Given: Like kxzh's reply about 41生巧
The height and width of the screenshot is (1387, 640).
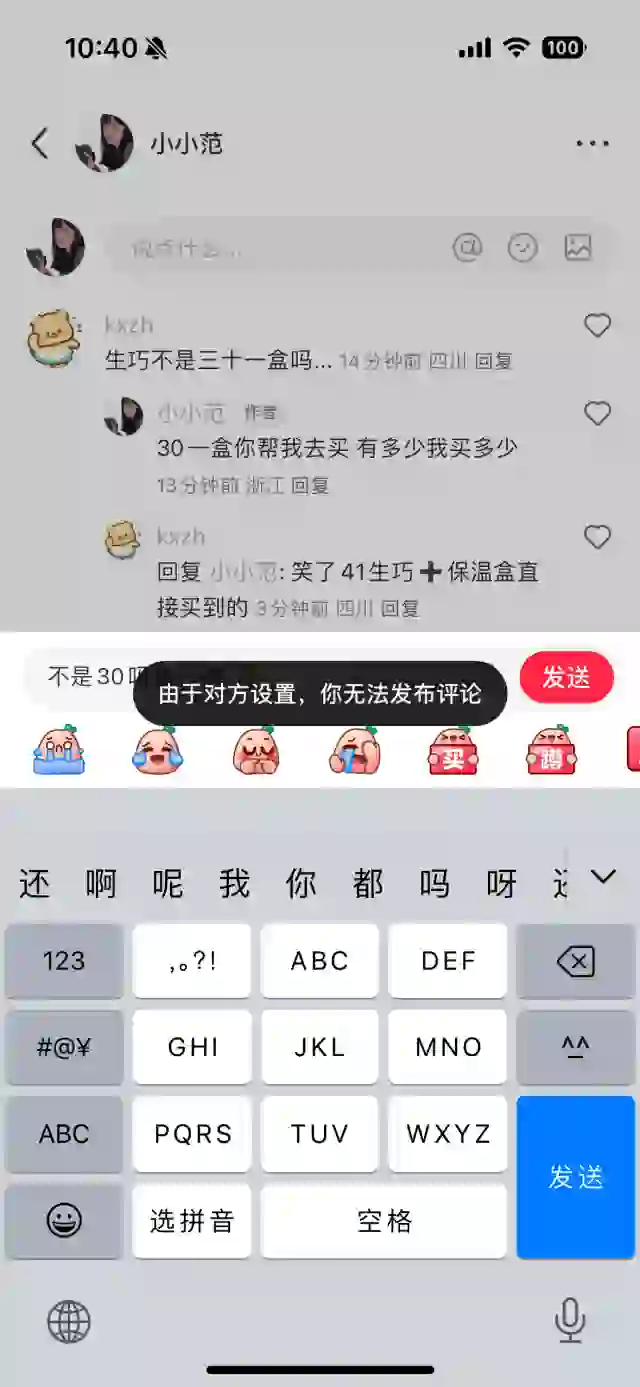Looking at the screenshot, I should (597, 537).
